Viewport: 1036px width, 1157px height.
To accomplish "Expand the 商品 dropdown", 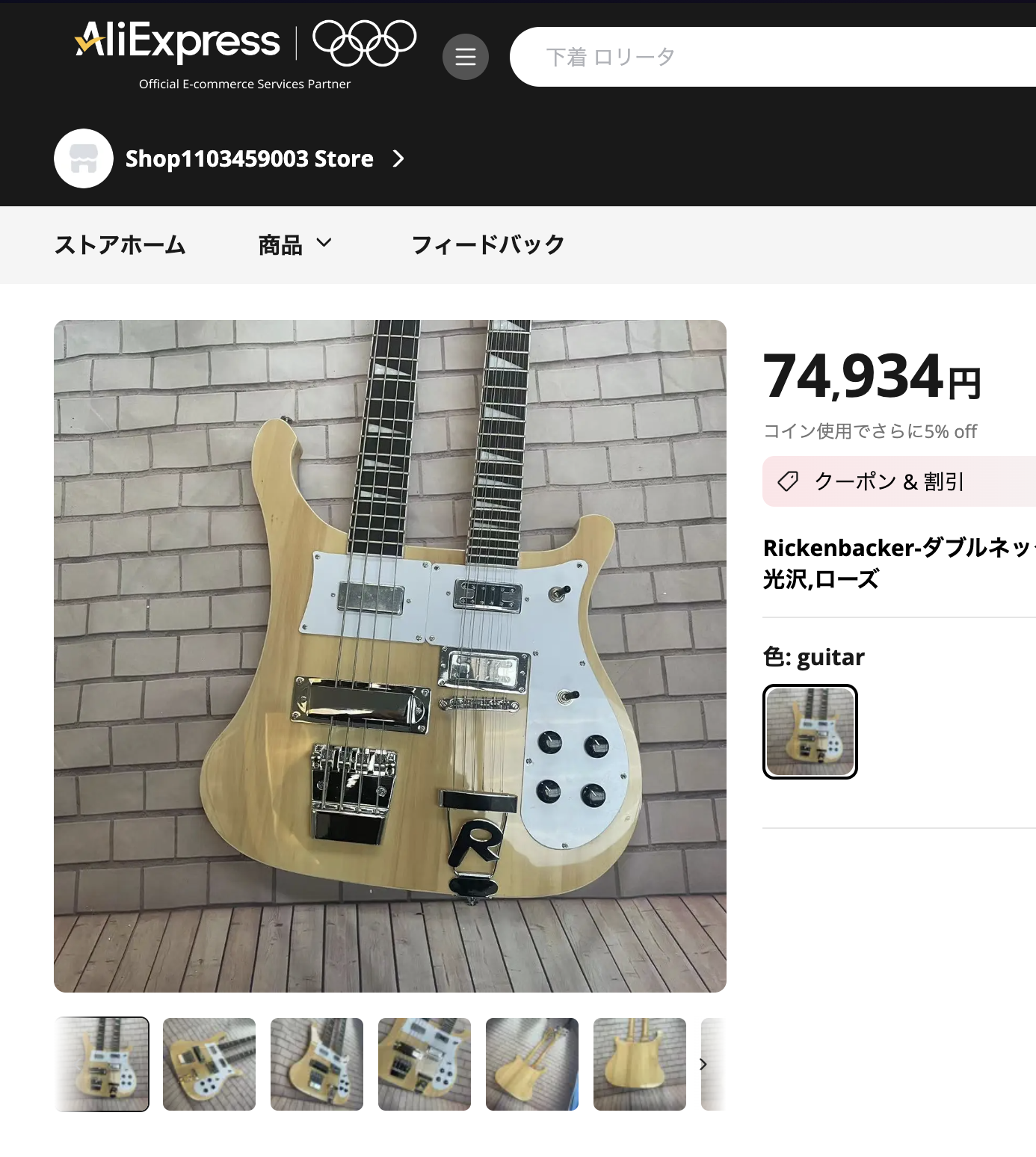I will (295, 244).
